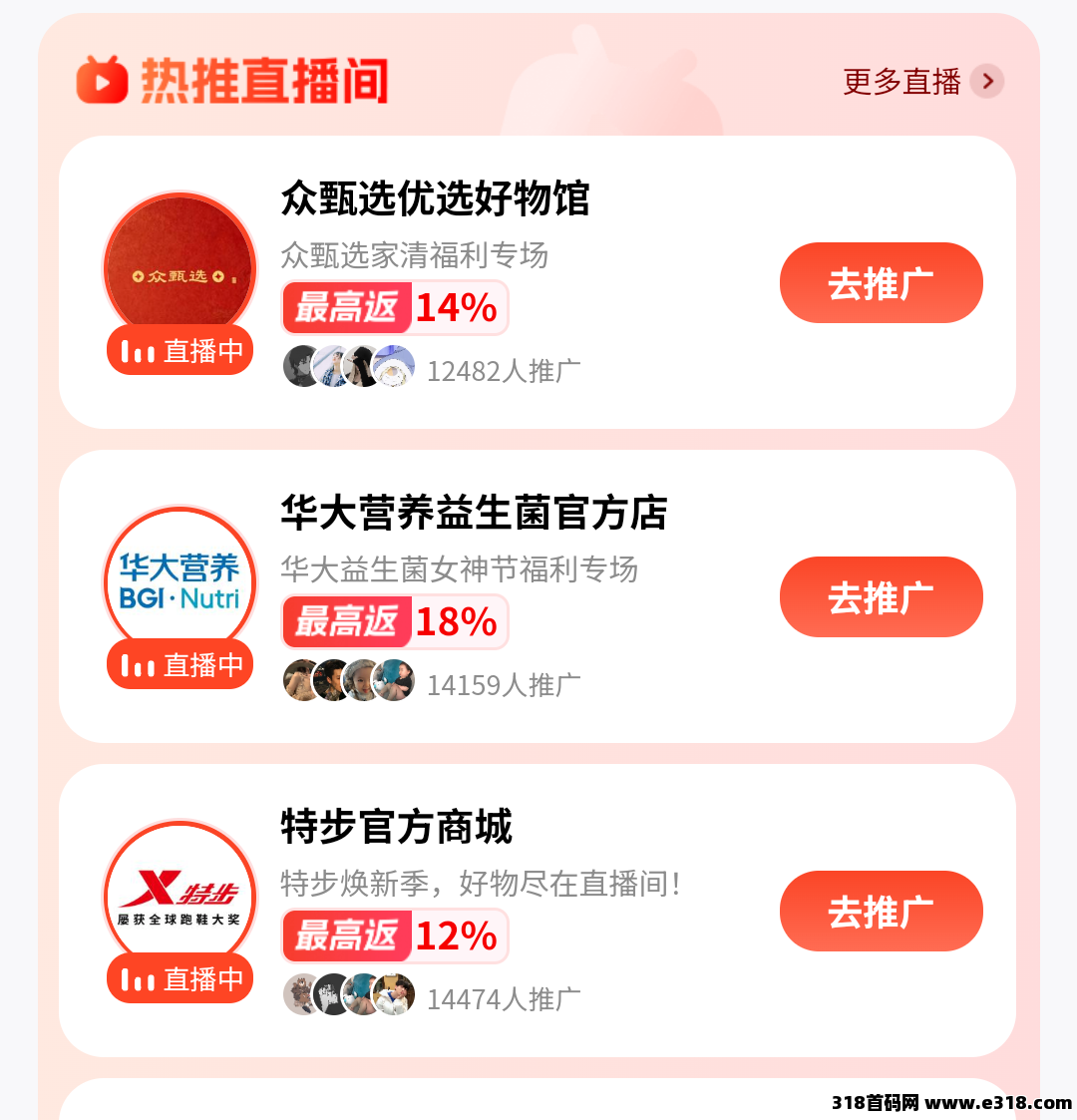Expand promoter avatars on 特步 card
This screenshot has width=1077, height=1120.
[347, 994]
